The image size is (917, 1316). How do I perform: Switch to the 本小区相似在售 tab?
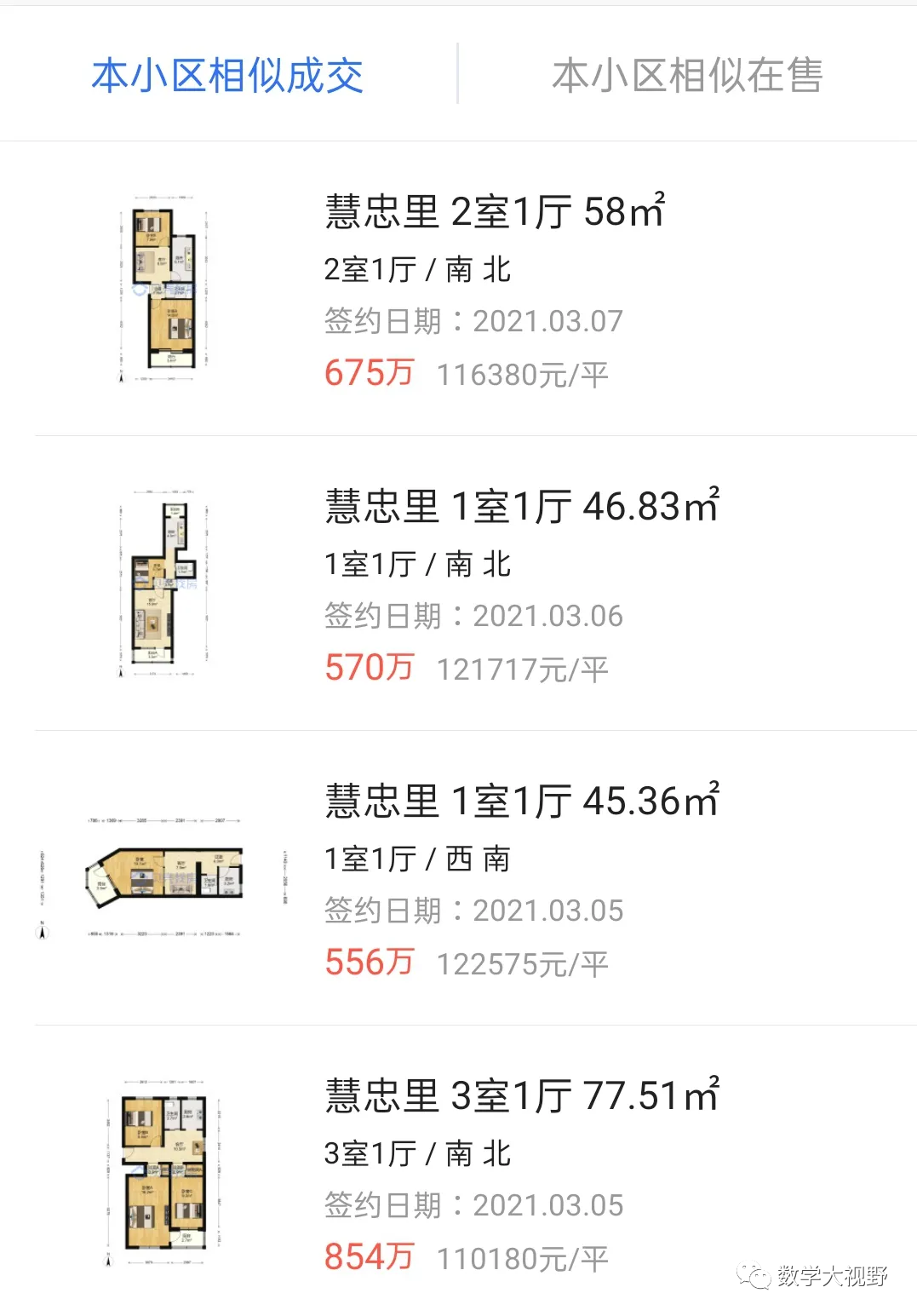click(687, 76)
